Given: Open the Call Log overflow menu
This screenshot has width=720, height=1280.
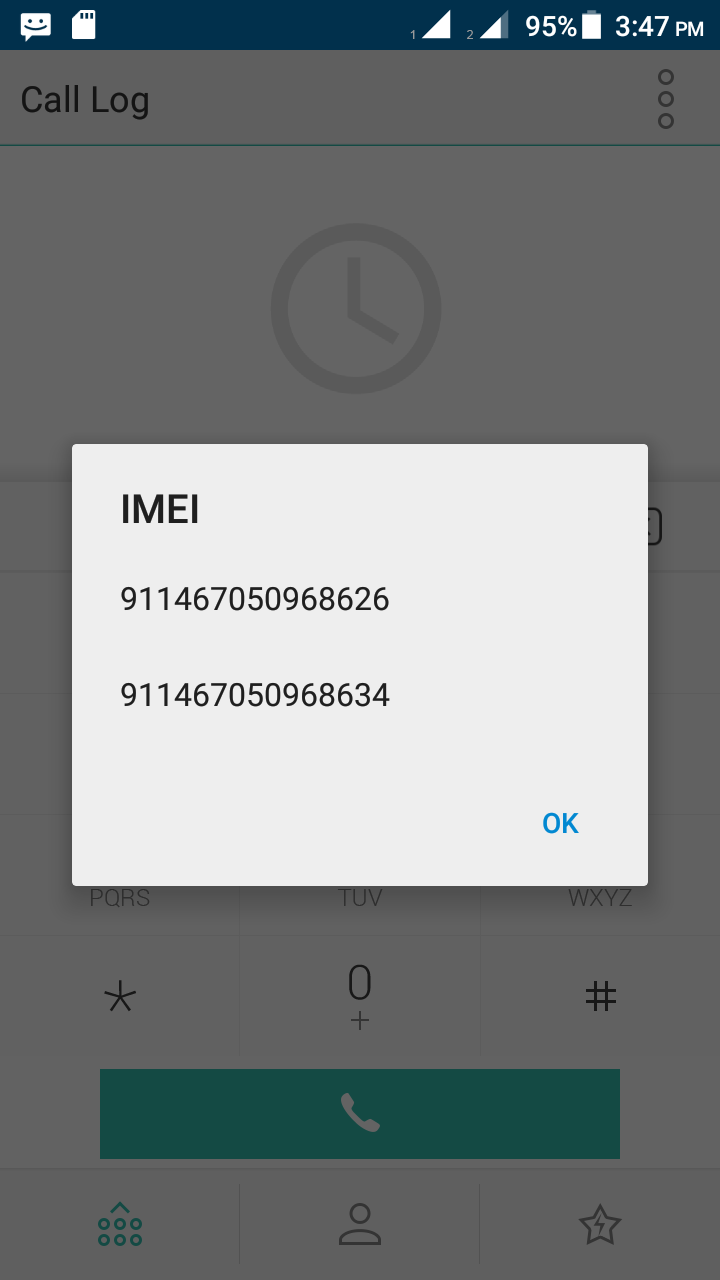Looking at the screenshot, I should click(x=666, y=99).
